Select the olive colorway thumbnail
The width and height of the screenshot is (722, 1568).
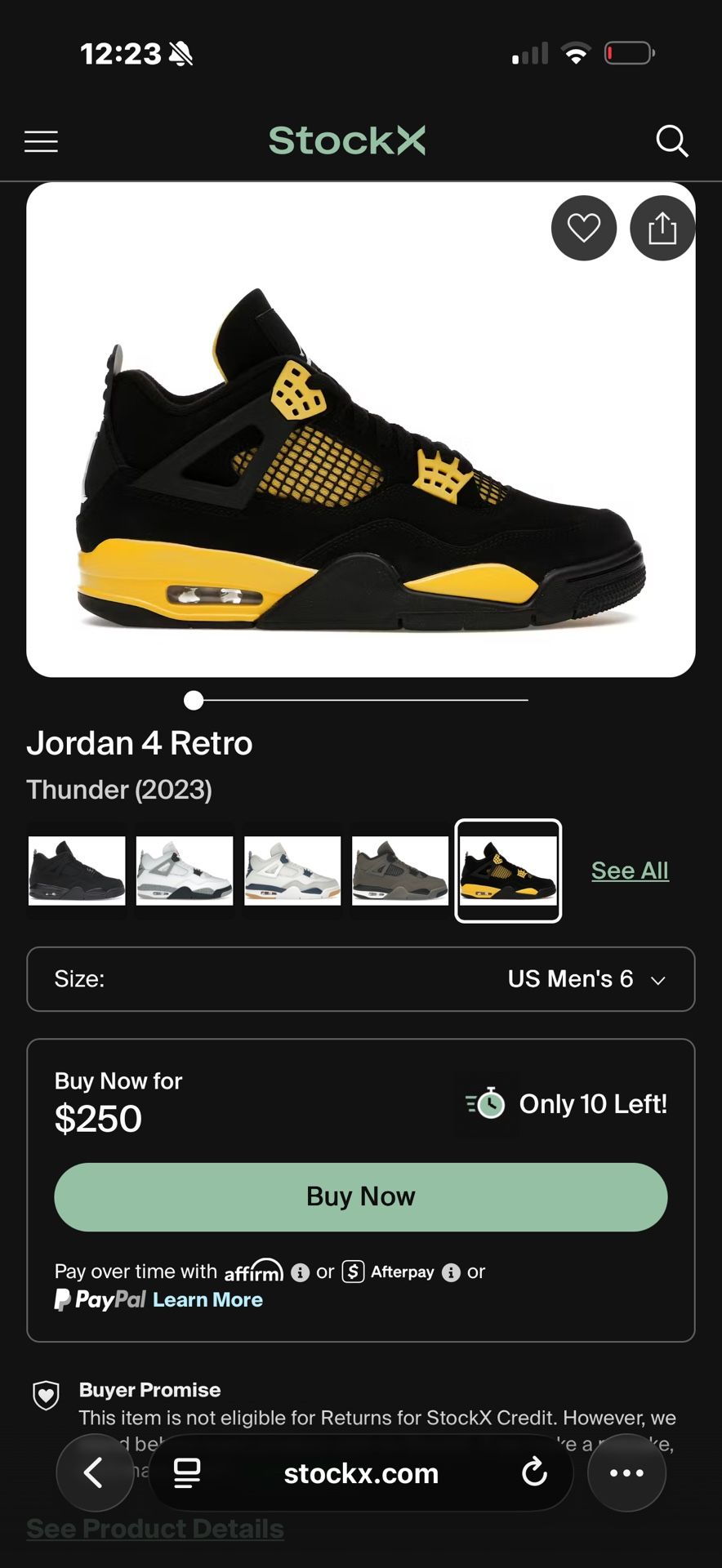pos(400,871)
